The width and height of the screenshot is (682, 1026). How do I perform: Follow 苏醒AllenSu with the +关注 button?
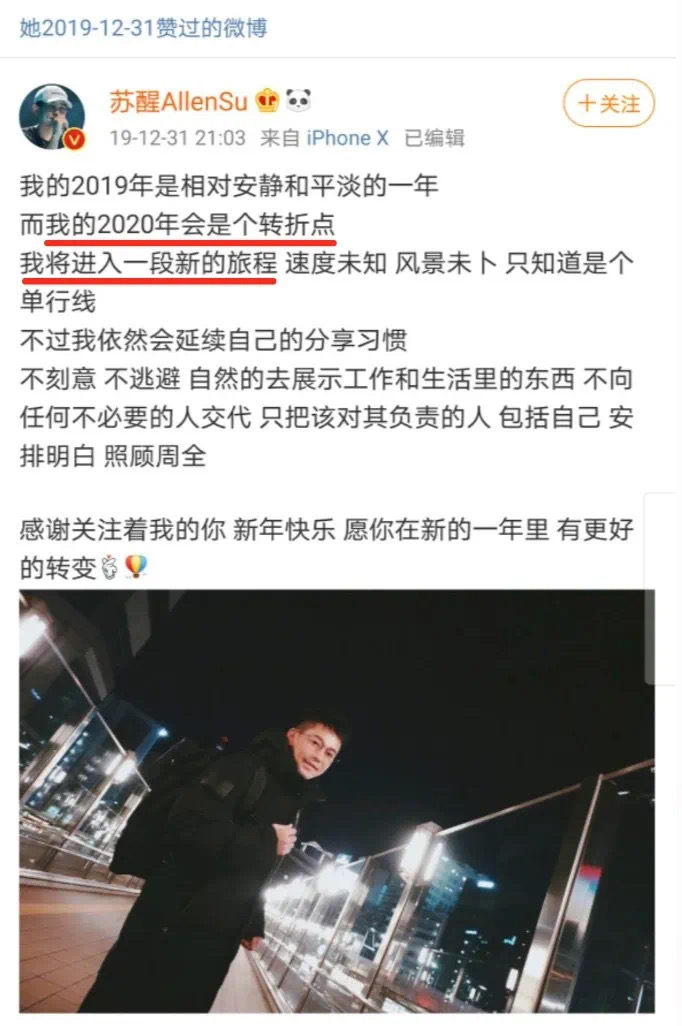tap(608, 104)
